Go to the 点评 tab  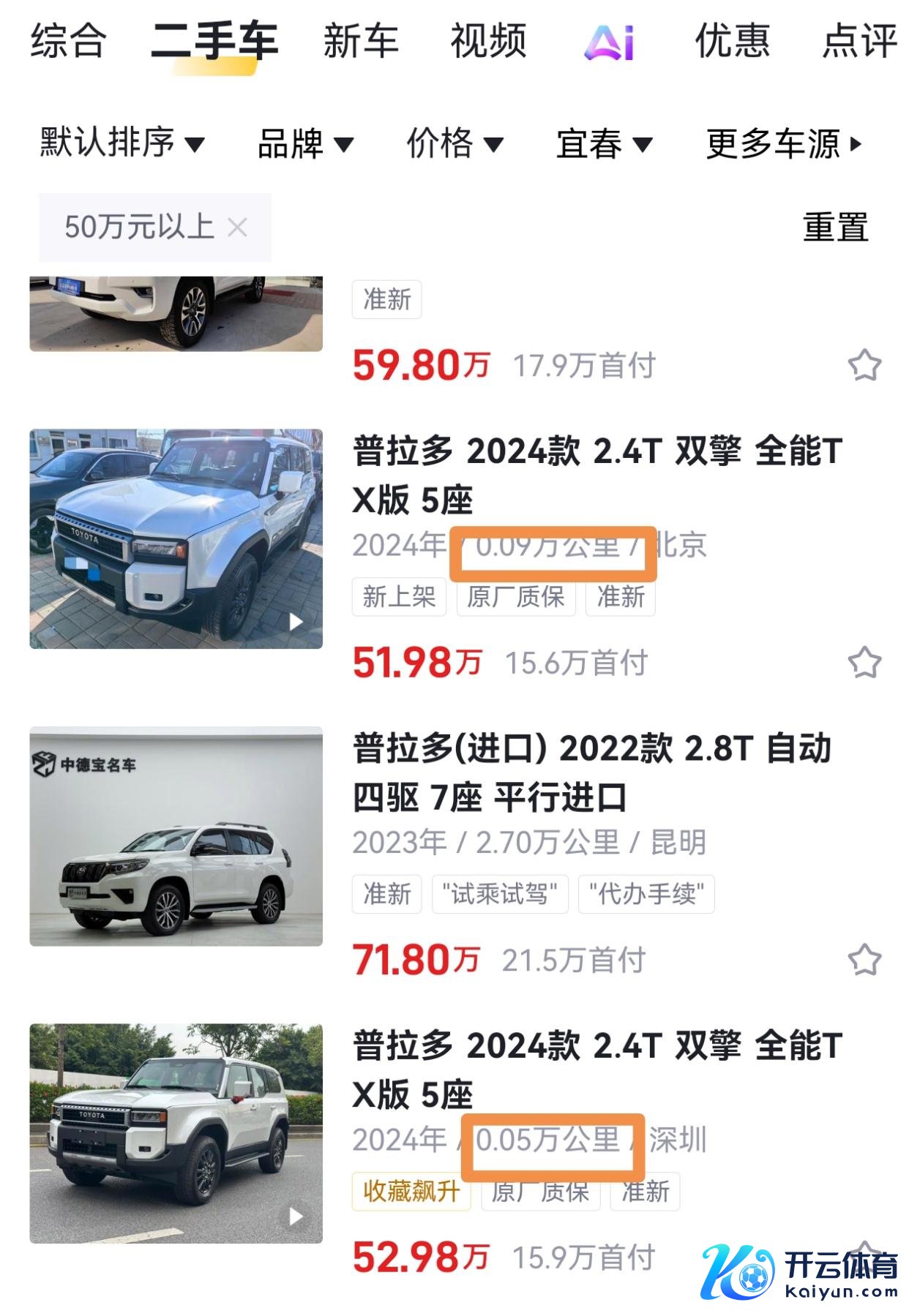tap(859, 40)
